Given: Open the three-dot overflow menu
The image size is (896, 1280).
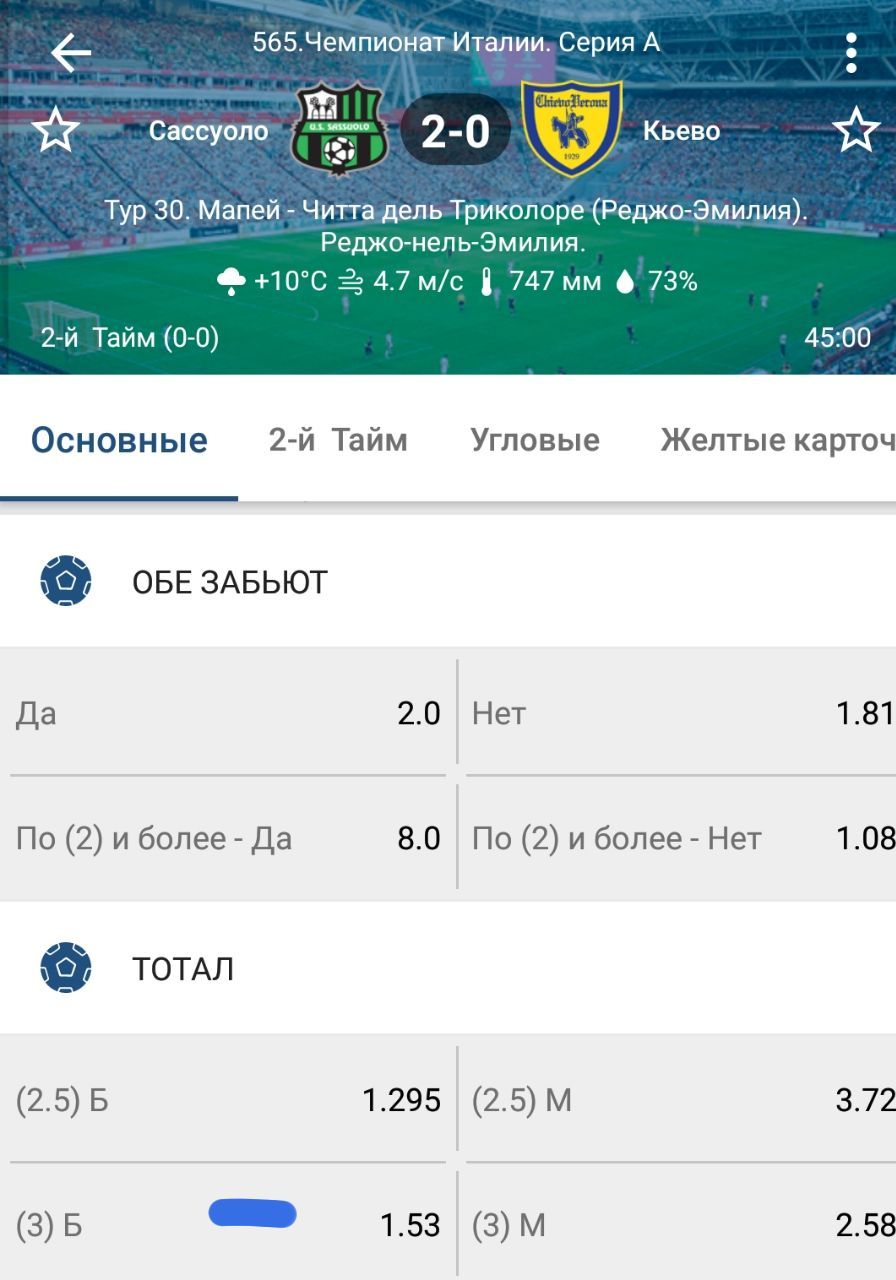Looking at the screenshot, I should click(x=851, y=53).
